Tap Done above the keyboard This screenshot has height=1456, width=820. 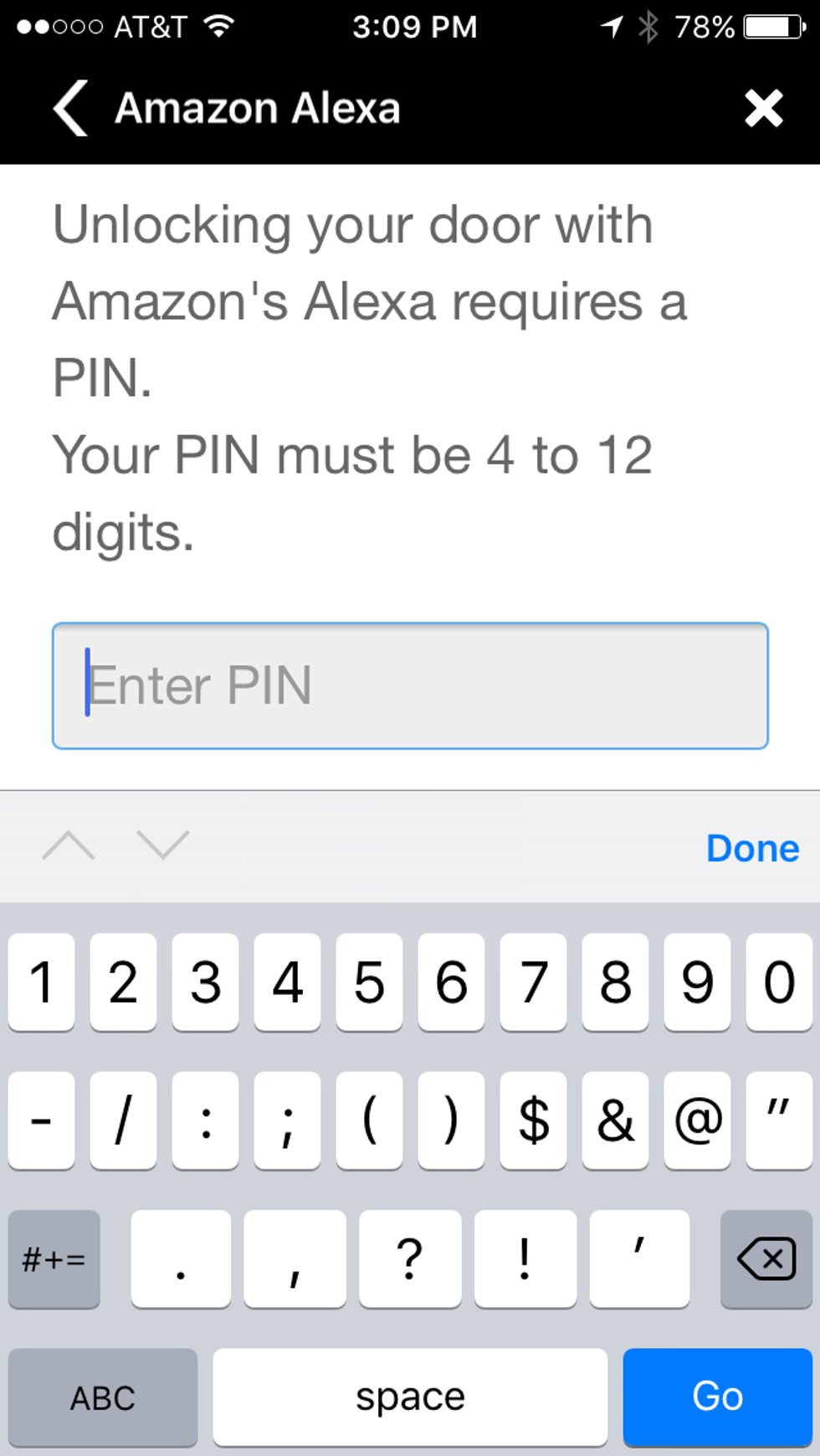[x=752, y=848]
